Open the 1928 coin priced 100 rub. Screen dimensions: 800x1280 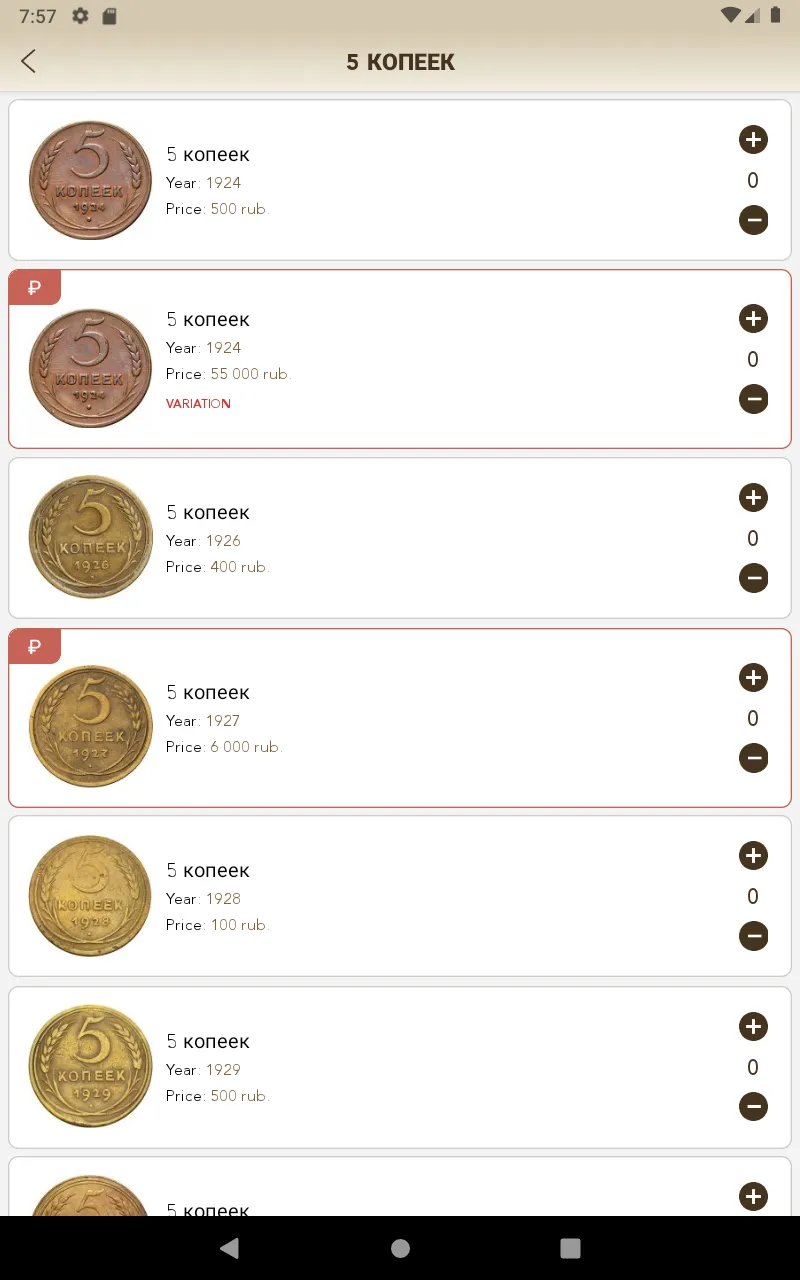(x=400, y=896)
